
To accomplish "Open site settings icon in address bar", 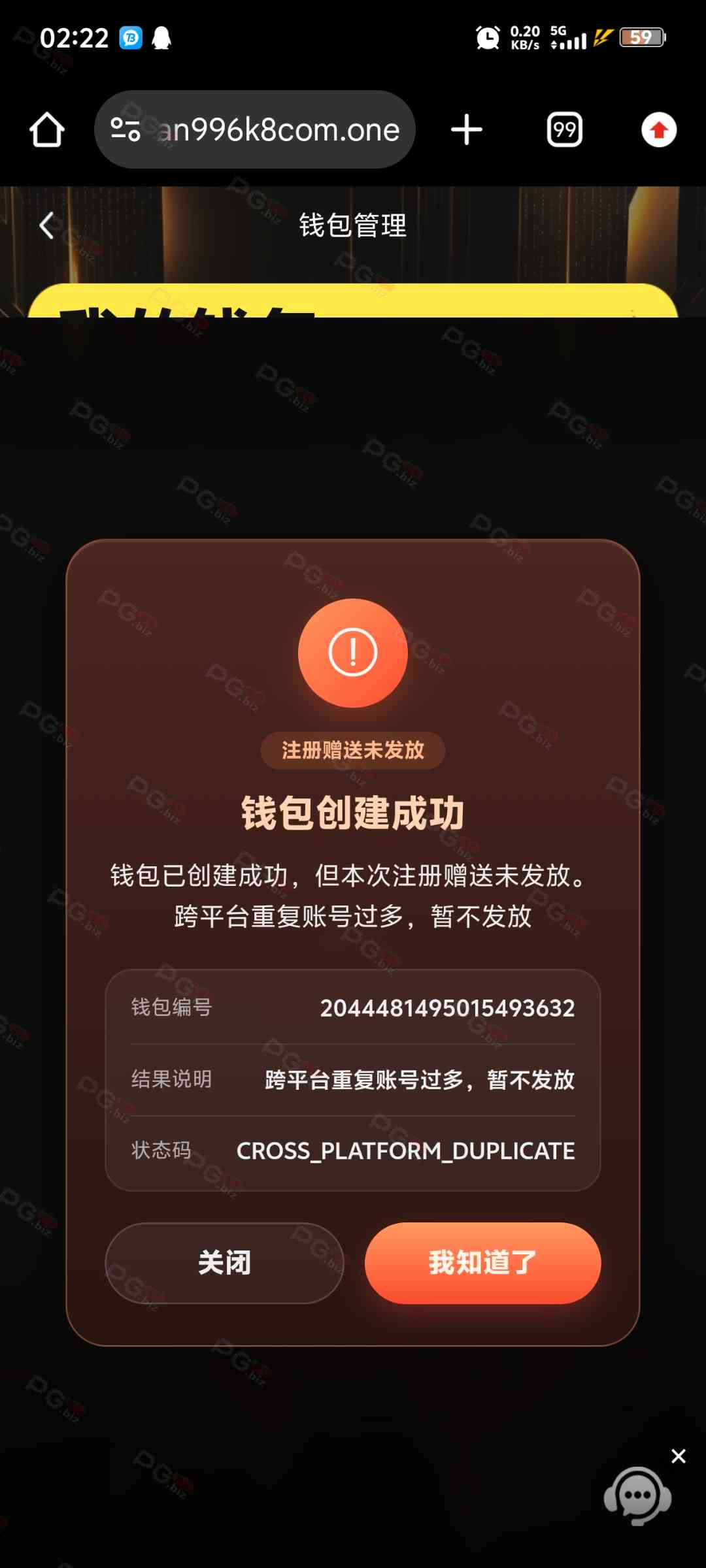I will click(126, 129).
